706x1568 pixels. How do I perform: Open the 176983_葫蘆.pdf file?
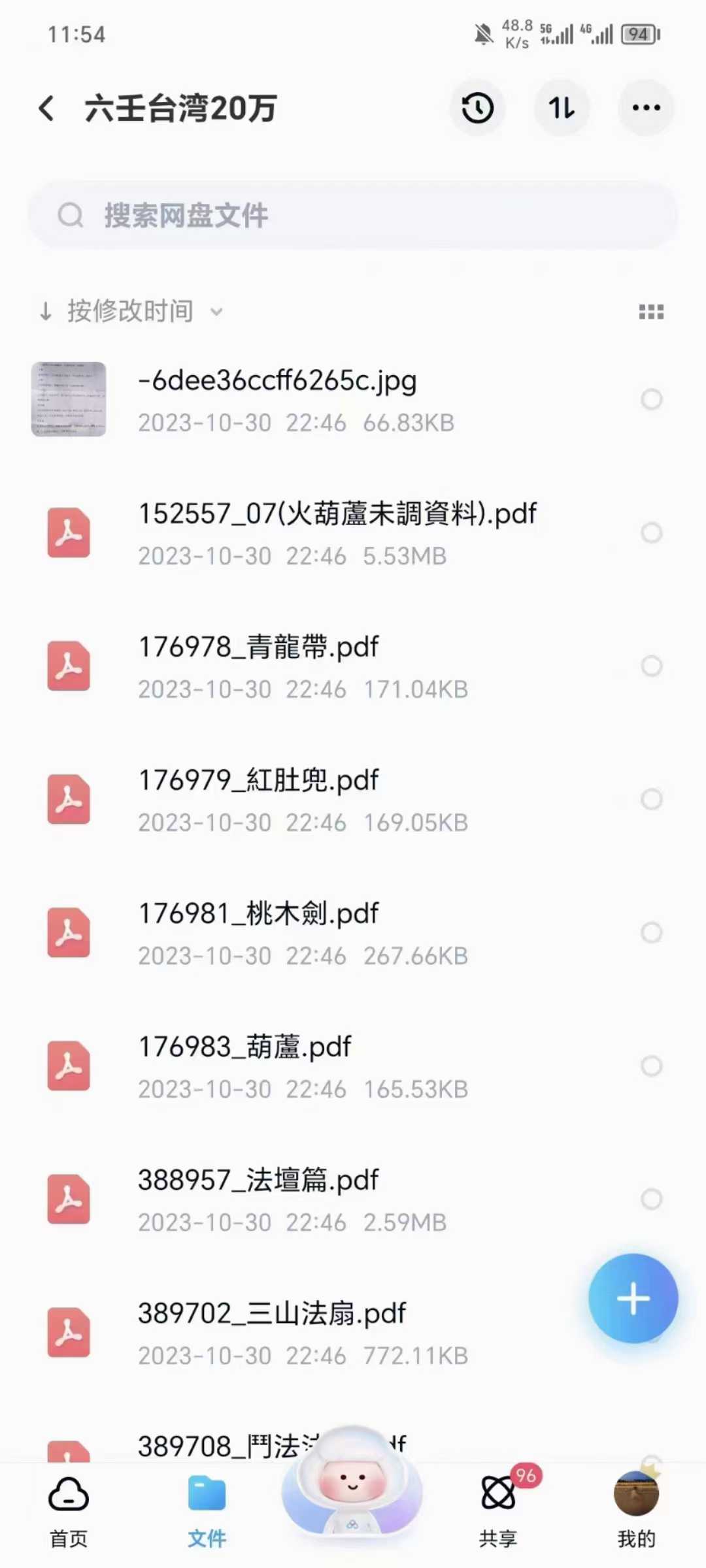353,1066
